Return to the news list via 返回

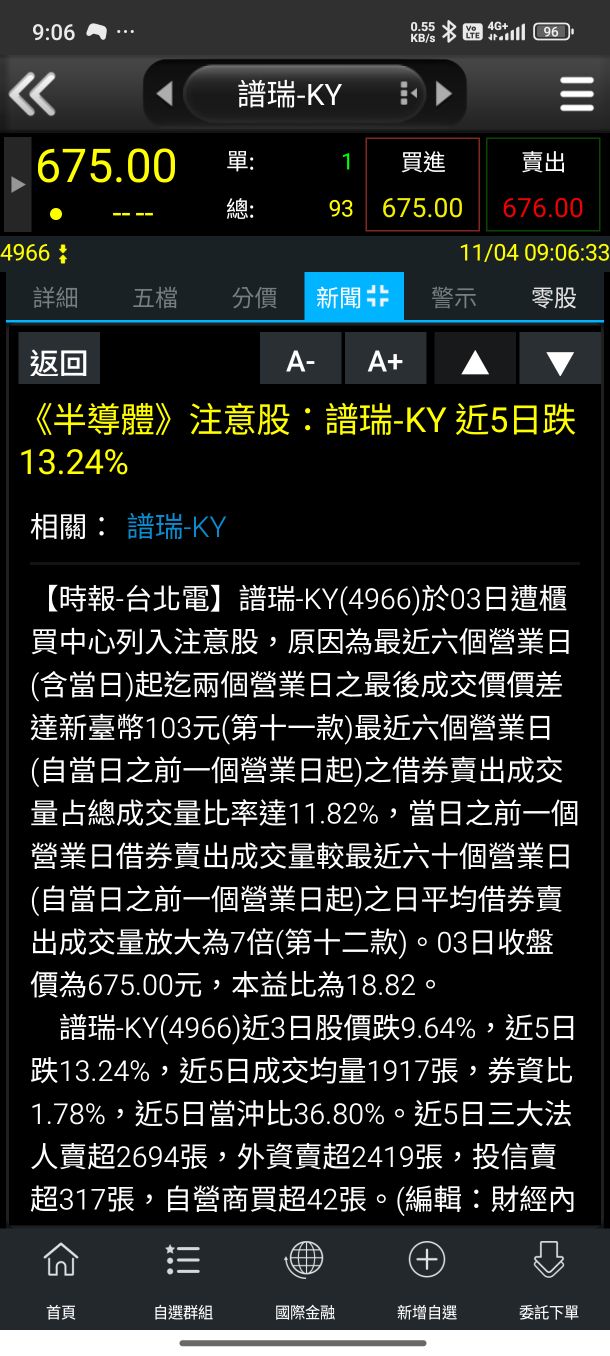pyautogui.click(x=59, y=360)
